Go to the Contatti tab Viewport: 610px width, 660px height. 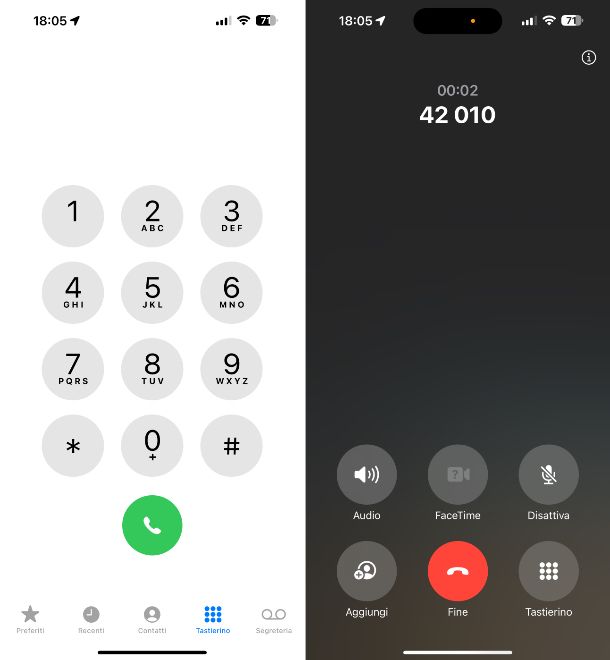pos(152,619)
